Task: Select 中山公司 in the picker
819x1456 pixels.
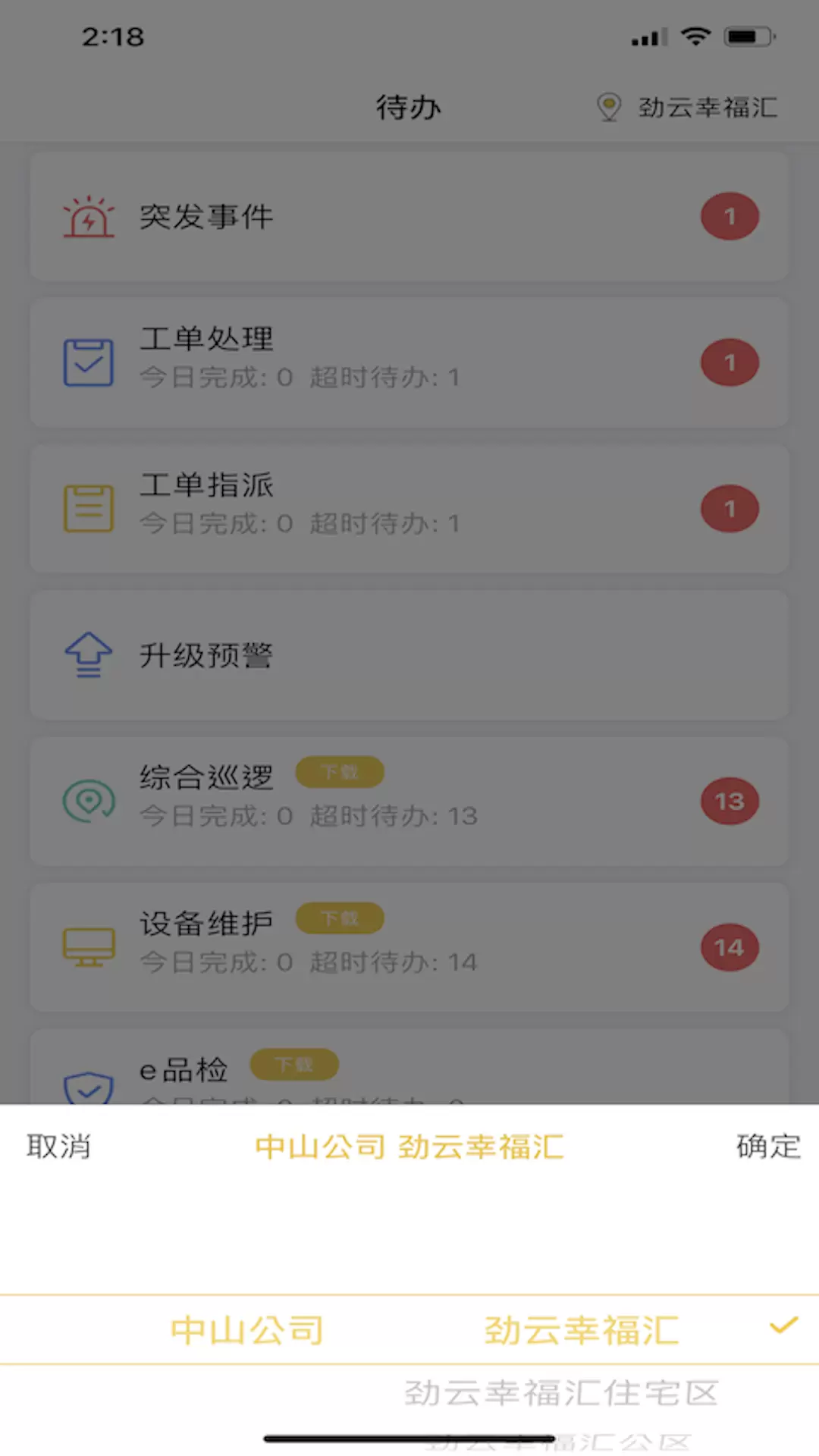Action: (x=247, y=1330)
